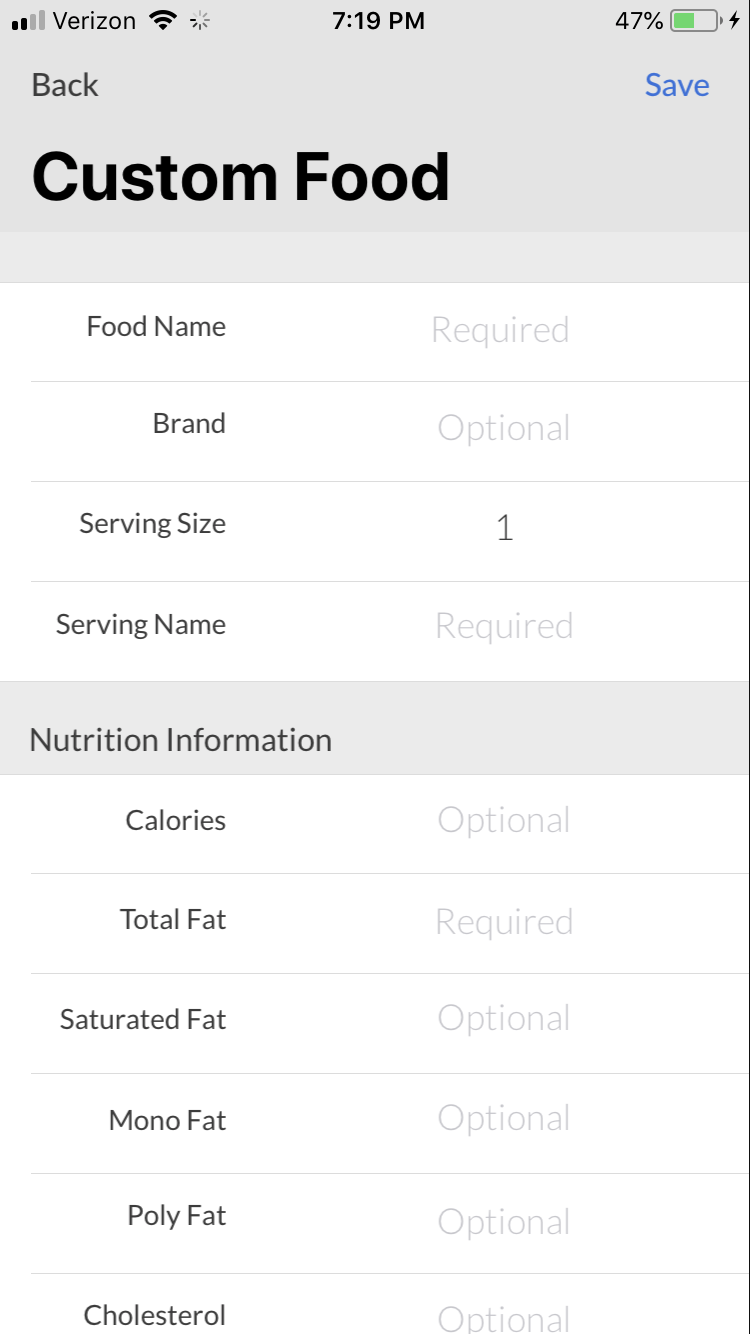
Task: Go back from Custom Food
Action: pos(65,85)
